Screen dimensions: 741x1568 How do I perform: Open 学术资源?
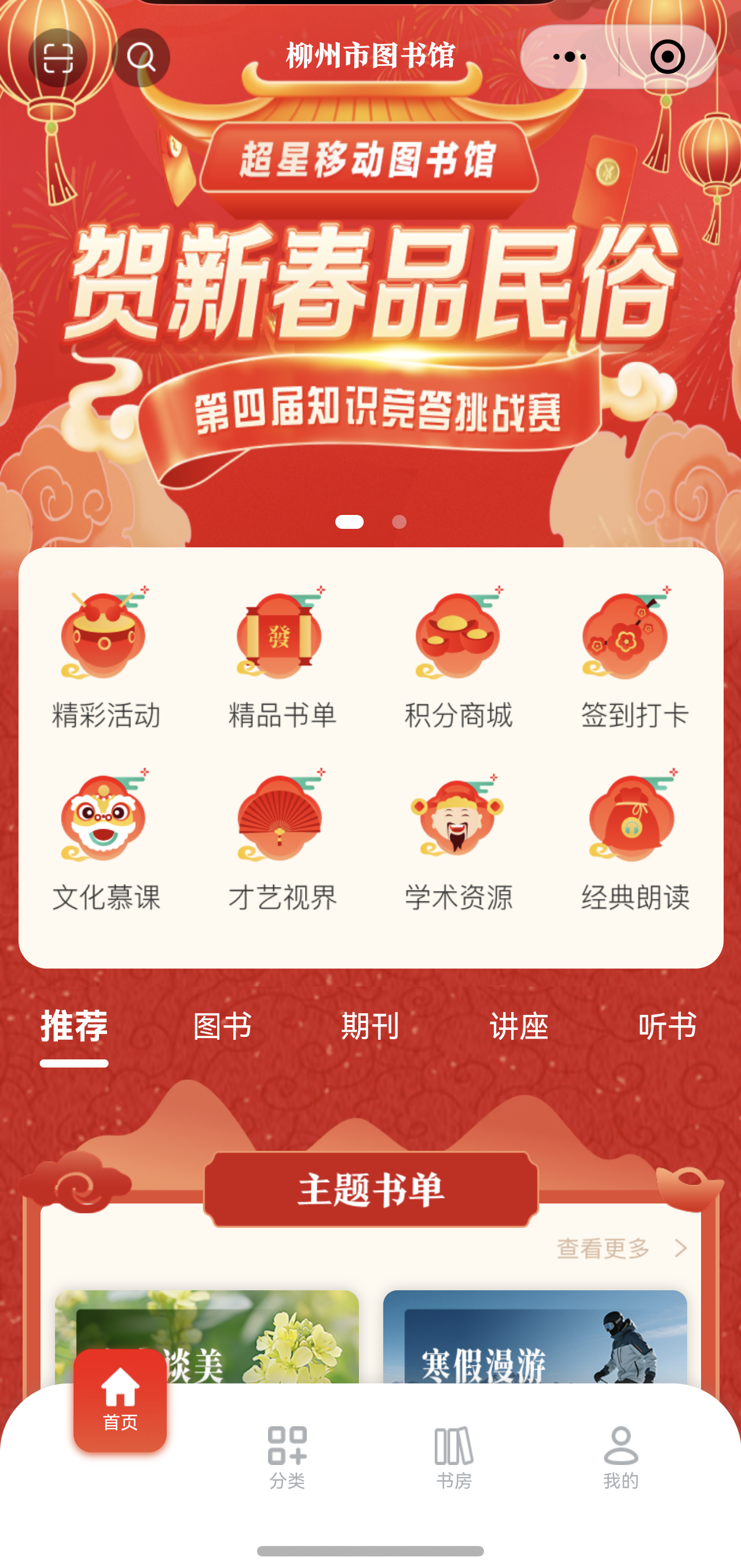458,840
